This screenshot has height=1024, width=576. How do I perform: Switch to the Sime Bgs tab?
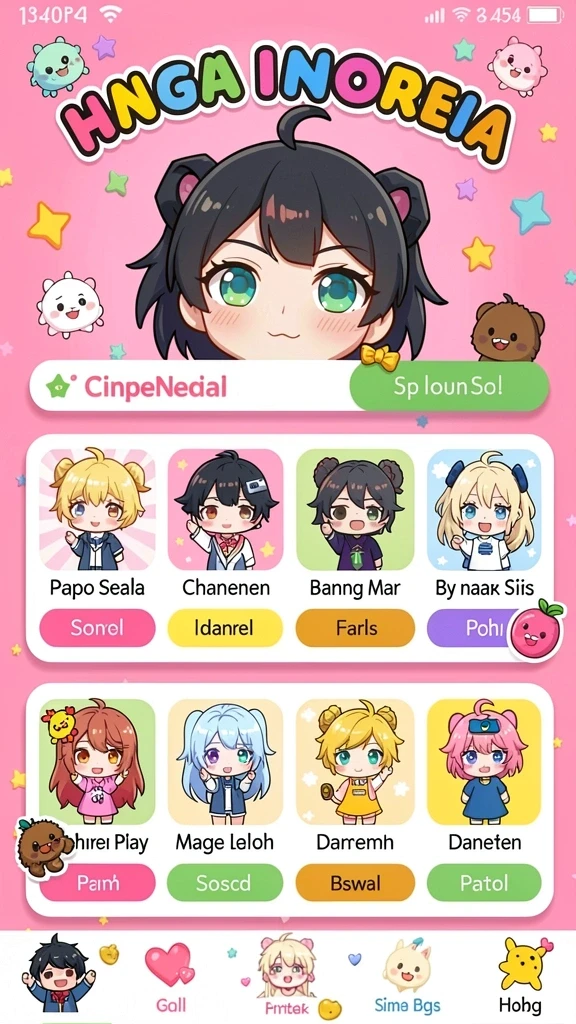click(408, 978)
